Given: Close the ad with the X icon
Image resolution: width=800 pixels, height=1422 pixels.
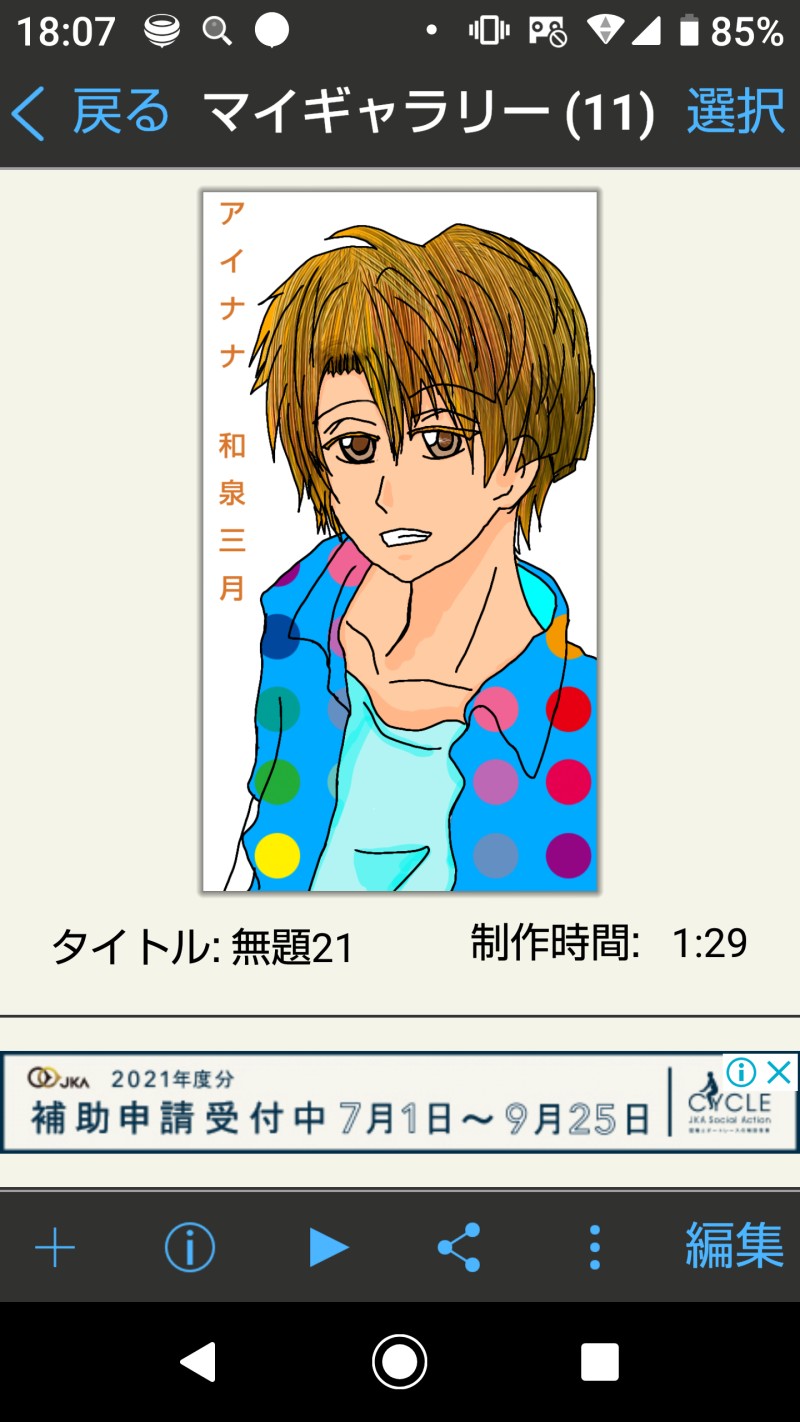Looking at the screenshot, I should 779,1073.
